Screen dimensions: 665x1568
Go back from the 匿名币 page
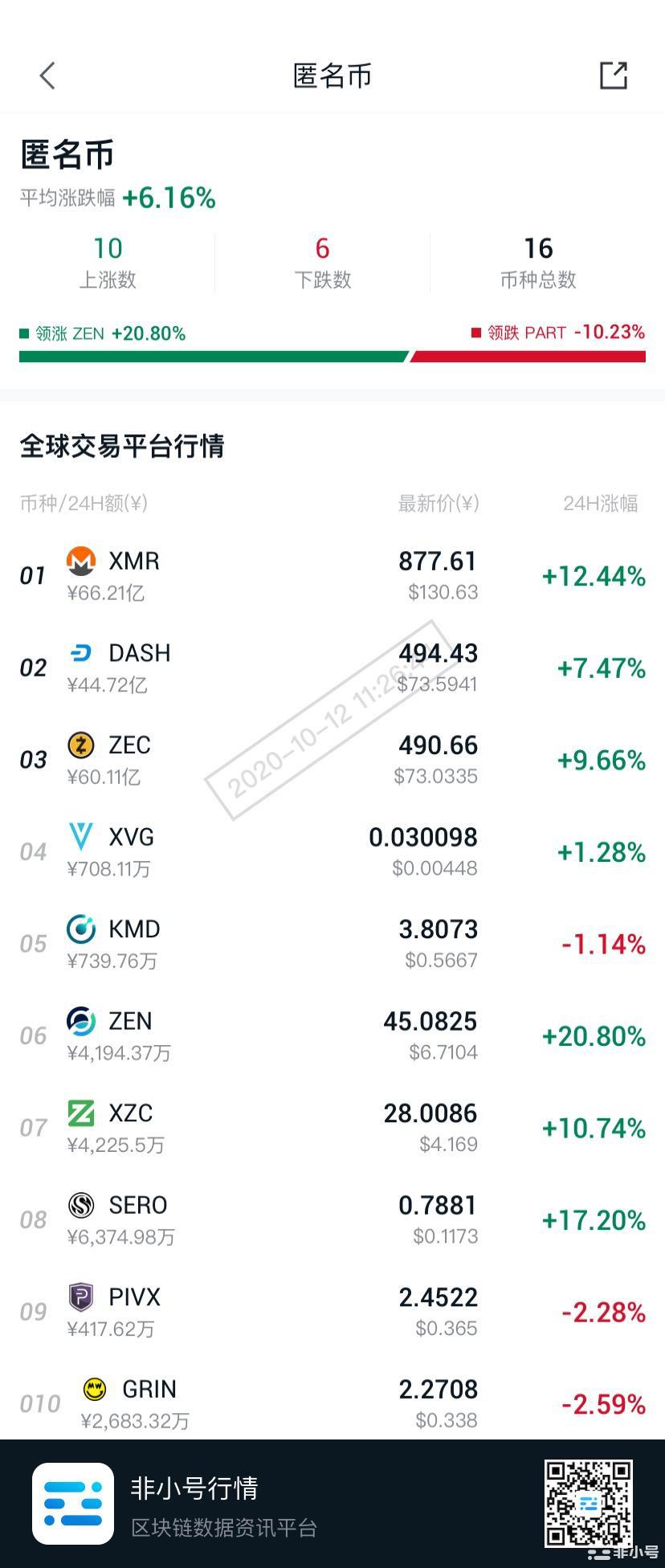coord(47,76)
